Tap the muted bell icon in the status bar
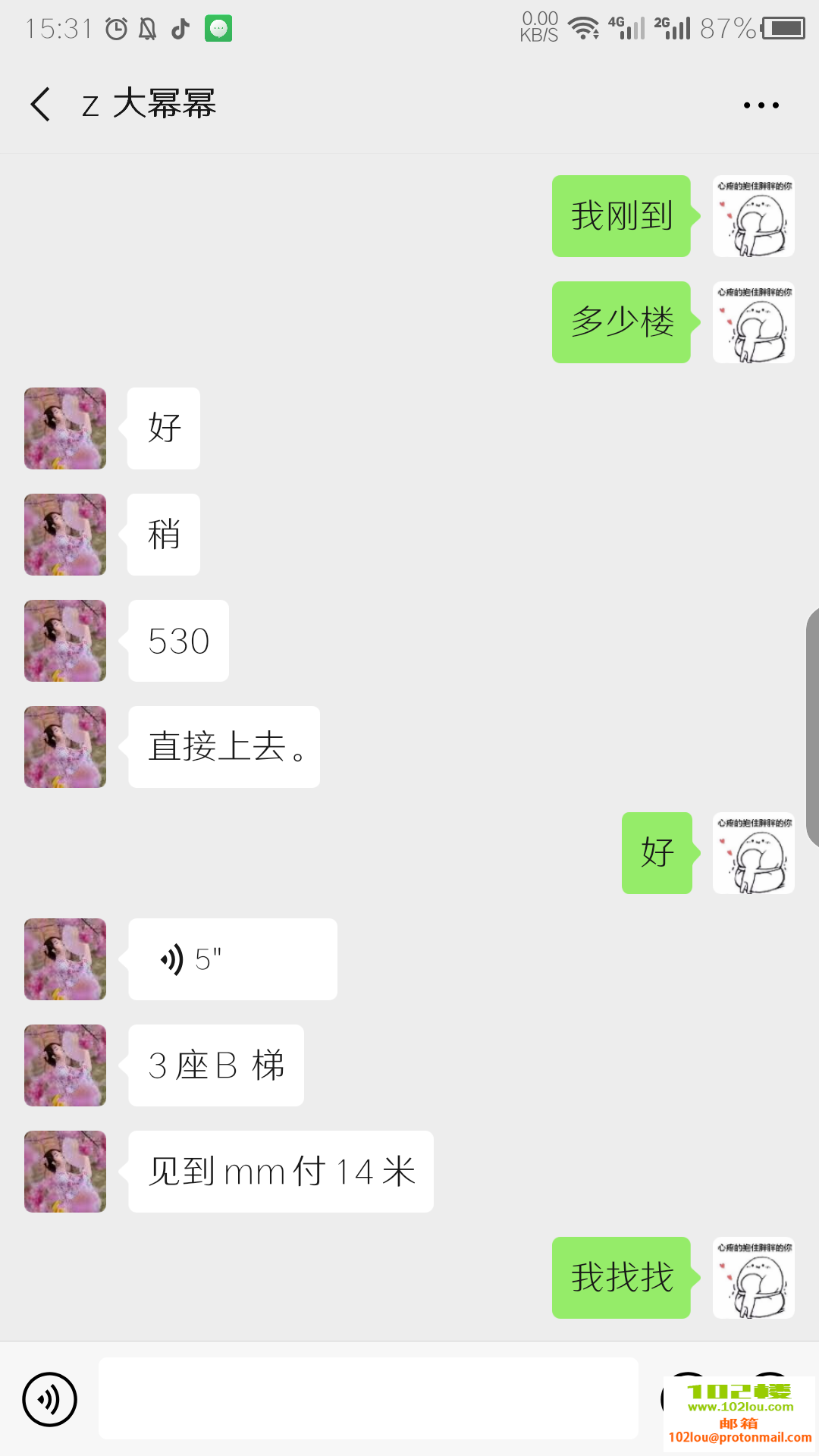The height and width of the screenshot is (1456, 819). 147,27
